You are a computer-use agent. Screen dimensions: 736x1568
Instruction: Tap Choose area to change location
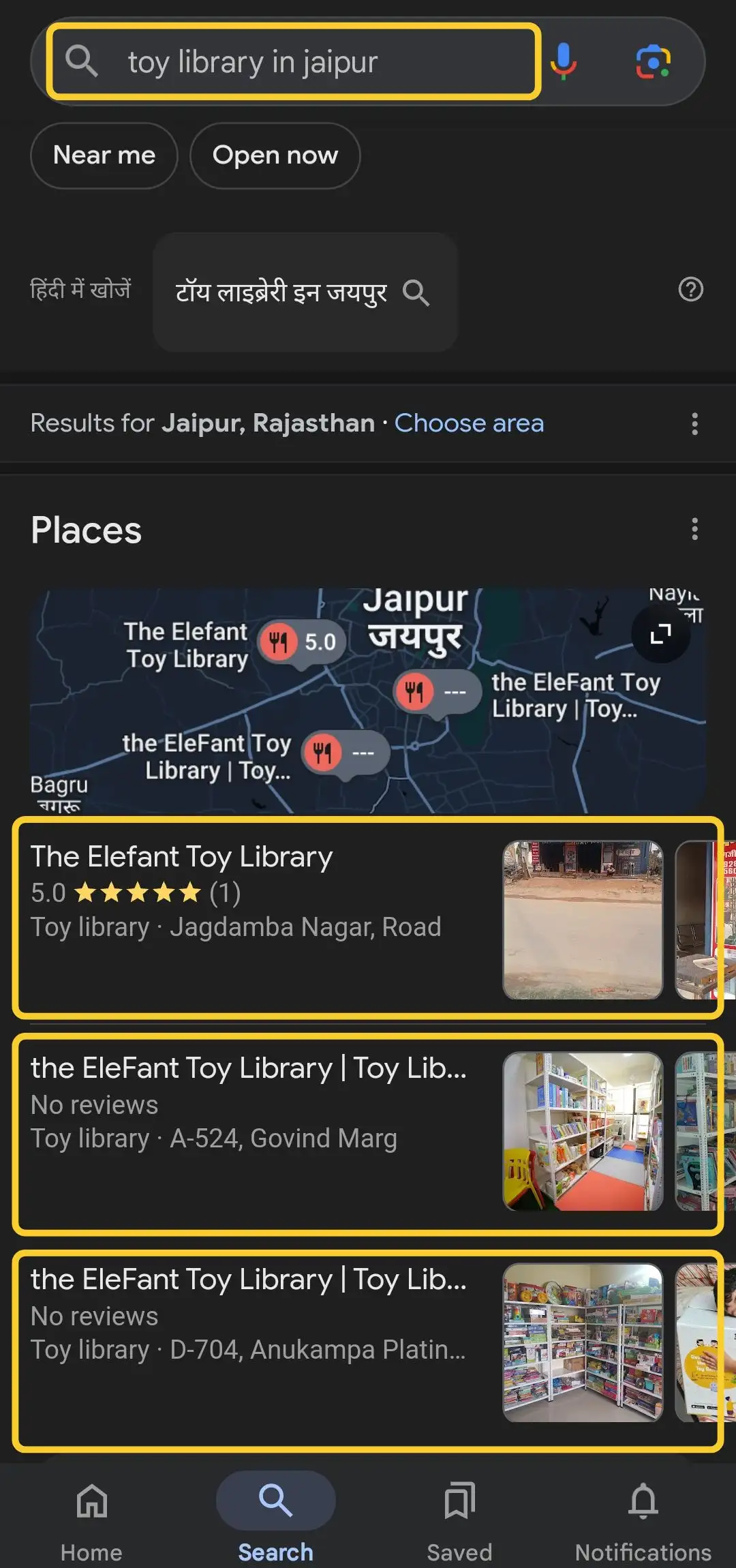[469, 423]
